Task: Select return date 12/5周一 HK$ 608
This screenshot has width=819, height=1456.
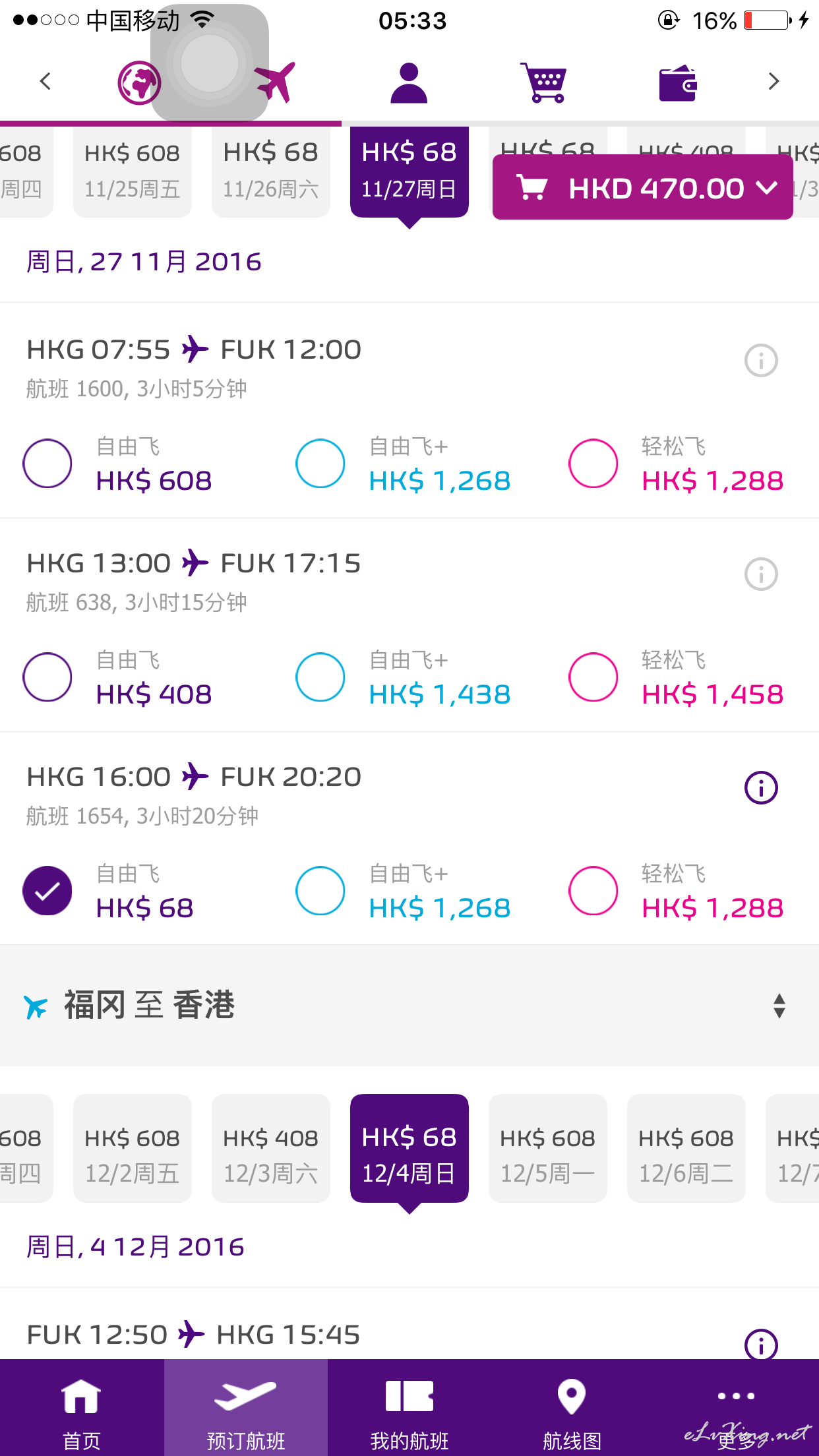Action: [548, 1148]
